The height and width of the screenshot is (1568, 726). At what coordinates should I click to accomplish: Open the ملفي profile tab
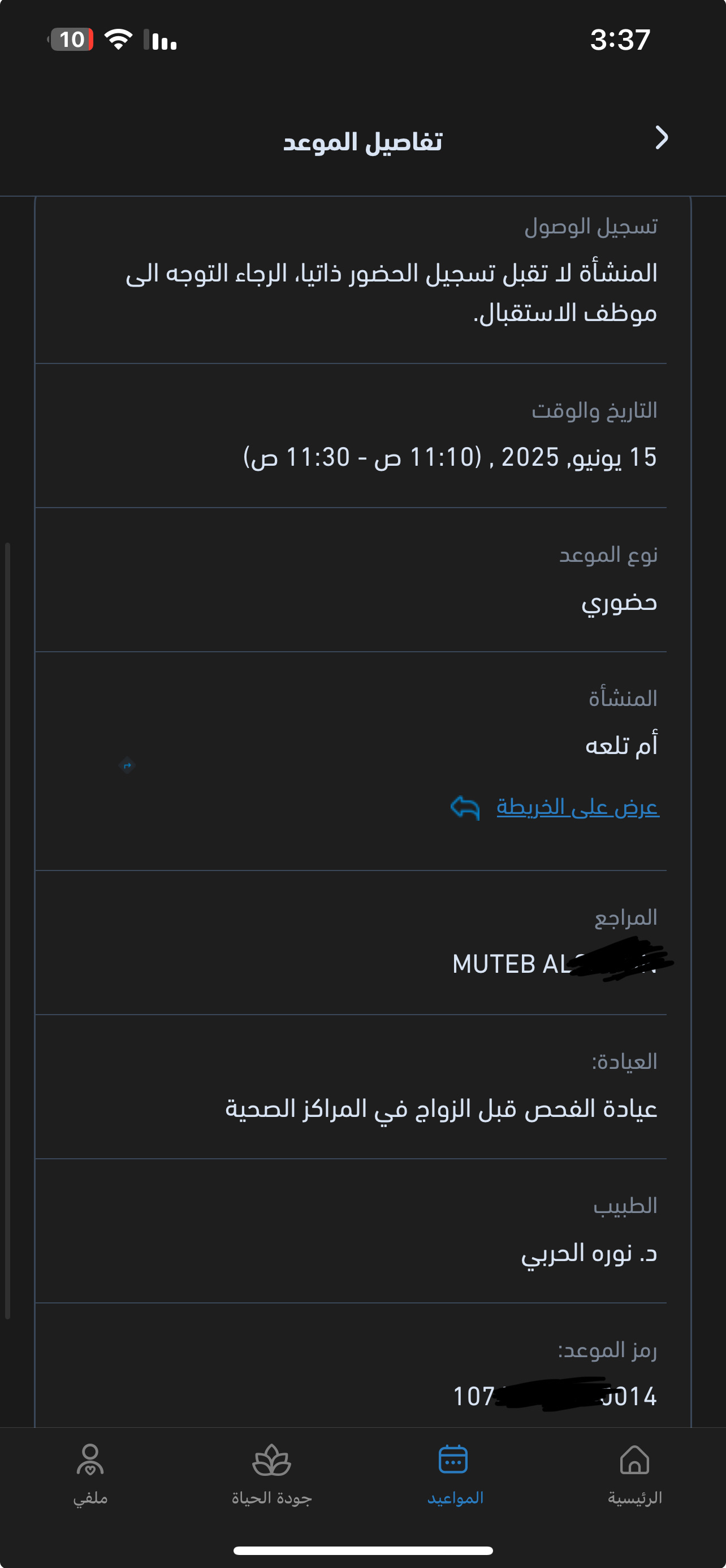(90, 1474)
